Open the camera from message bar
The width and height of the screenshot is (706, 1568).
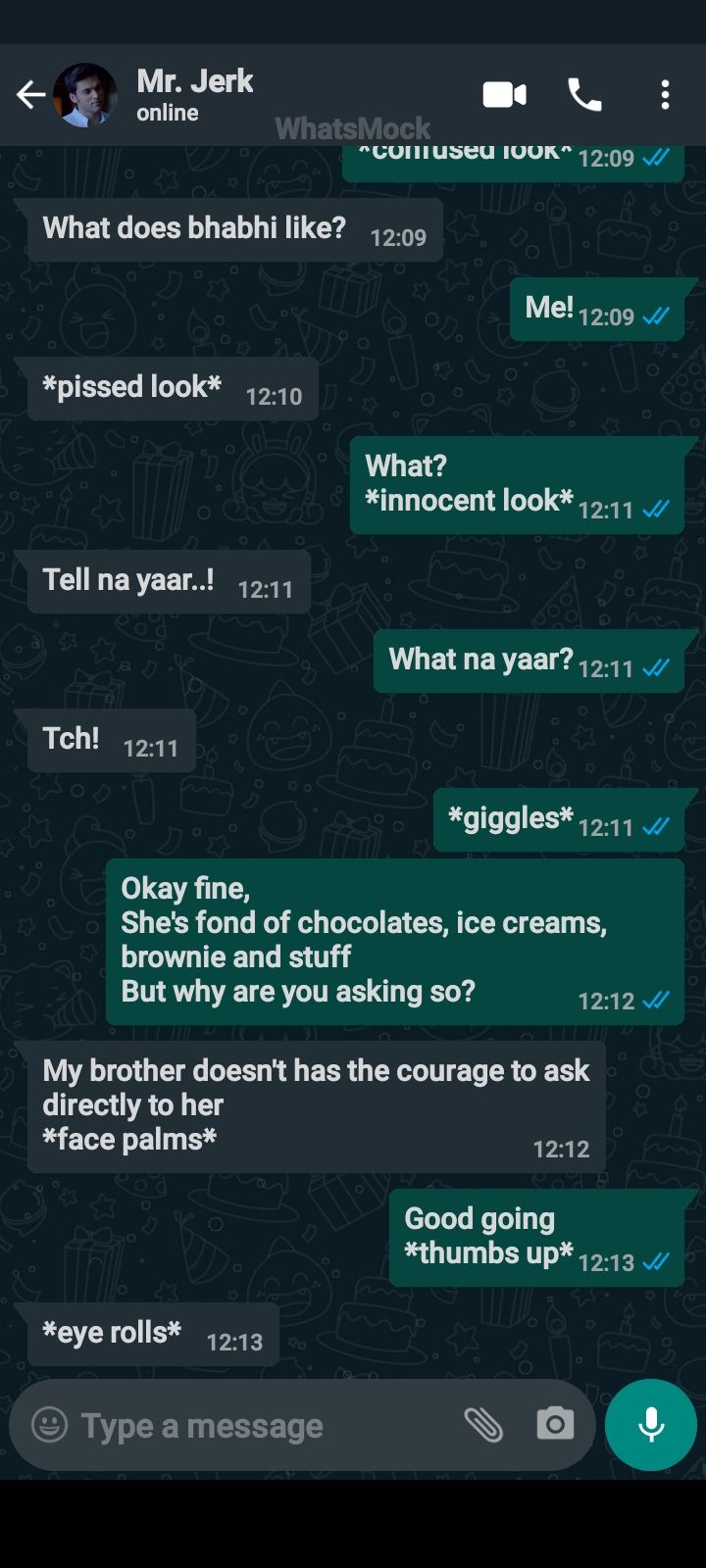(555, 1424)
